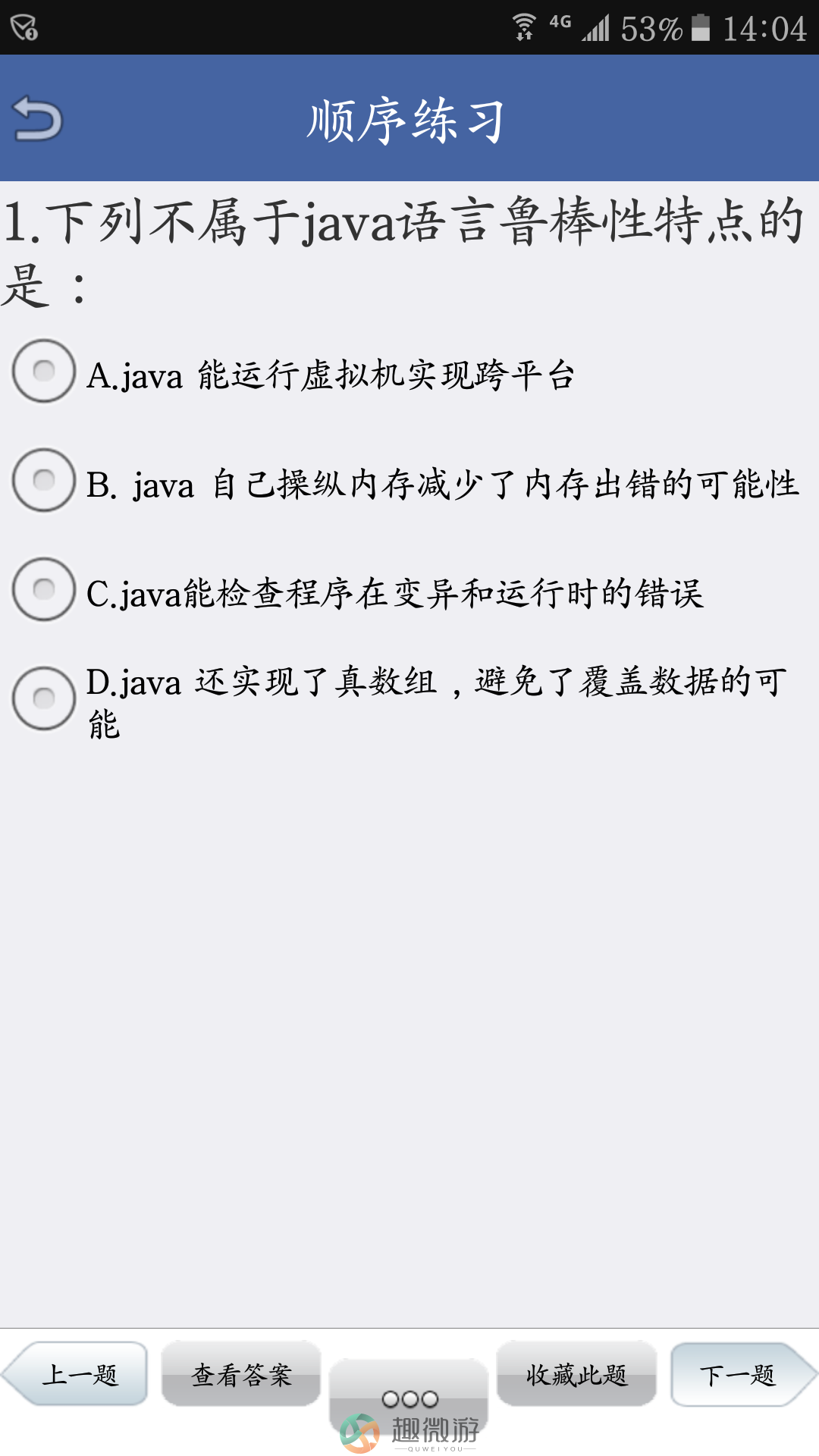Tap the back arrow in the header
This screenshot has width=819, height=1456.
tap(38, 118)
